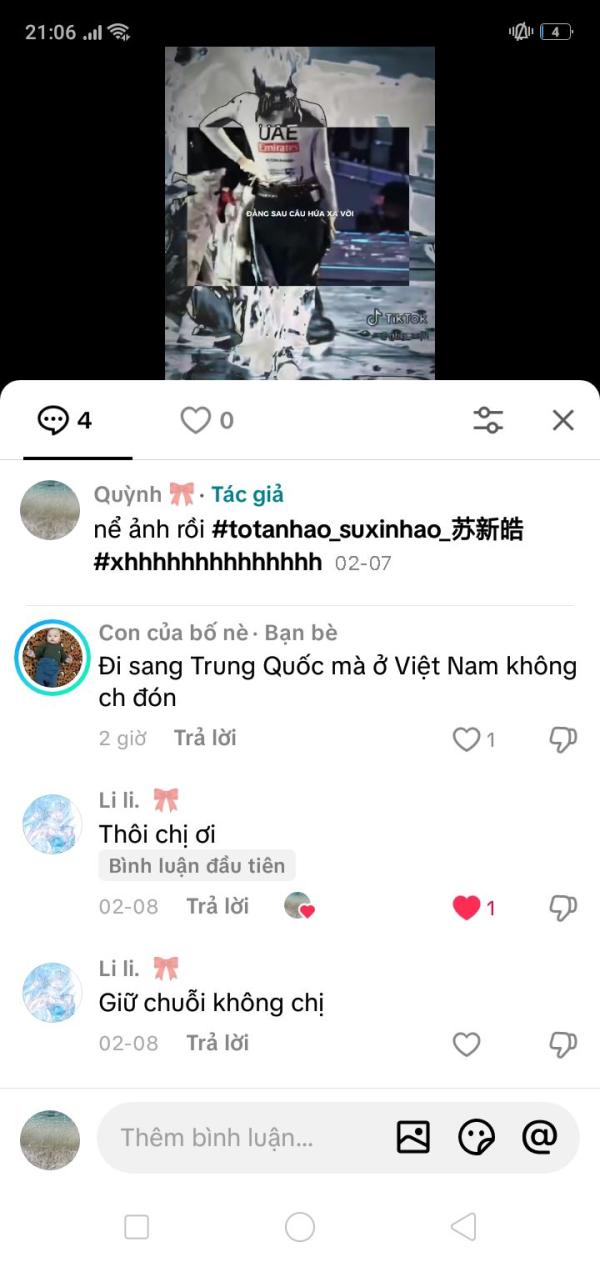
Task: Close the comments panel
Action: [563, 420]
